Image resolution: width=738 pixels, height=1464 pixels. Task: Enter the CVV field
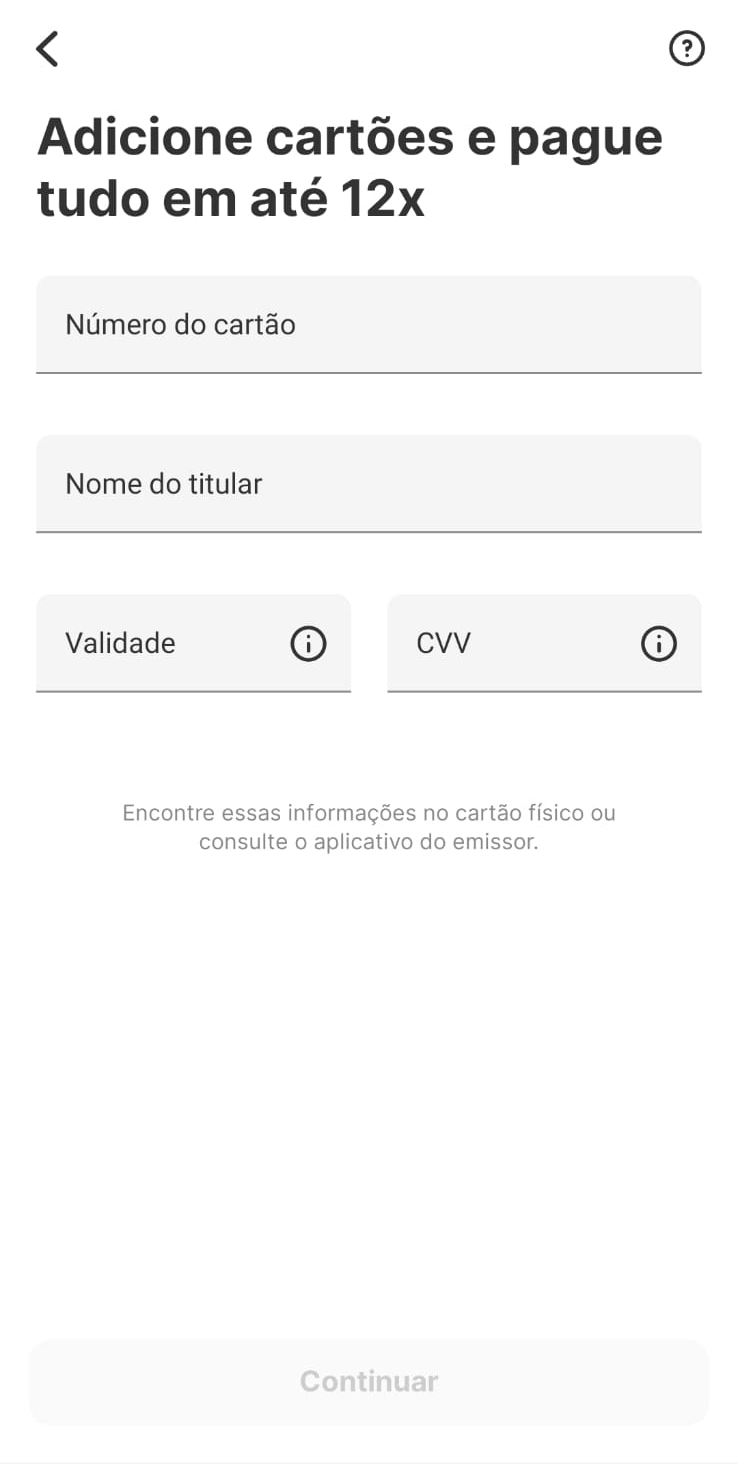point(544,643)
